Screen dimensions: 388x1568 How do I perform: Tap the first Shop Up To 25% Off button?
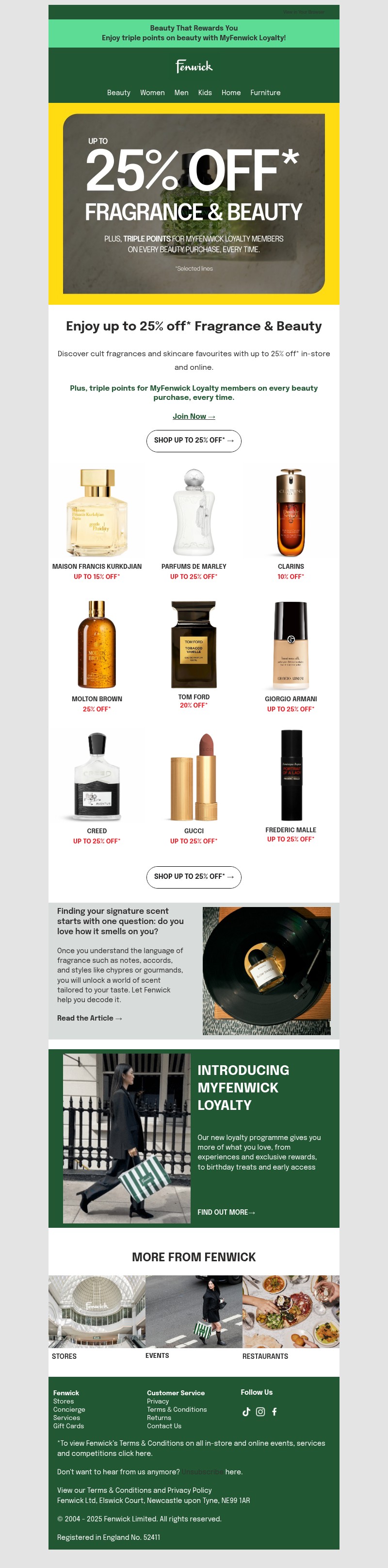click(x=194, y=441)
